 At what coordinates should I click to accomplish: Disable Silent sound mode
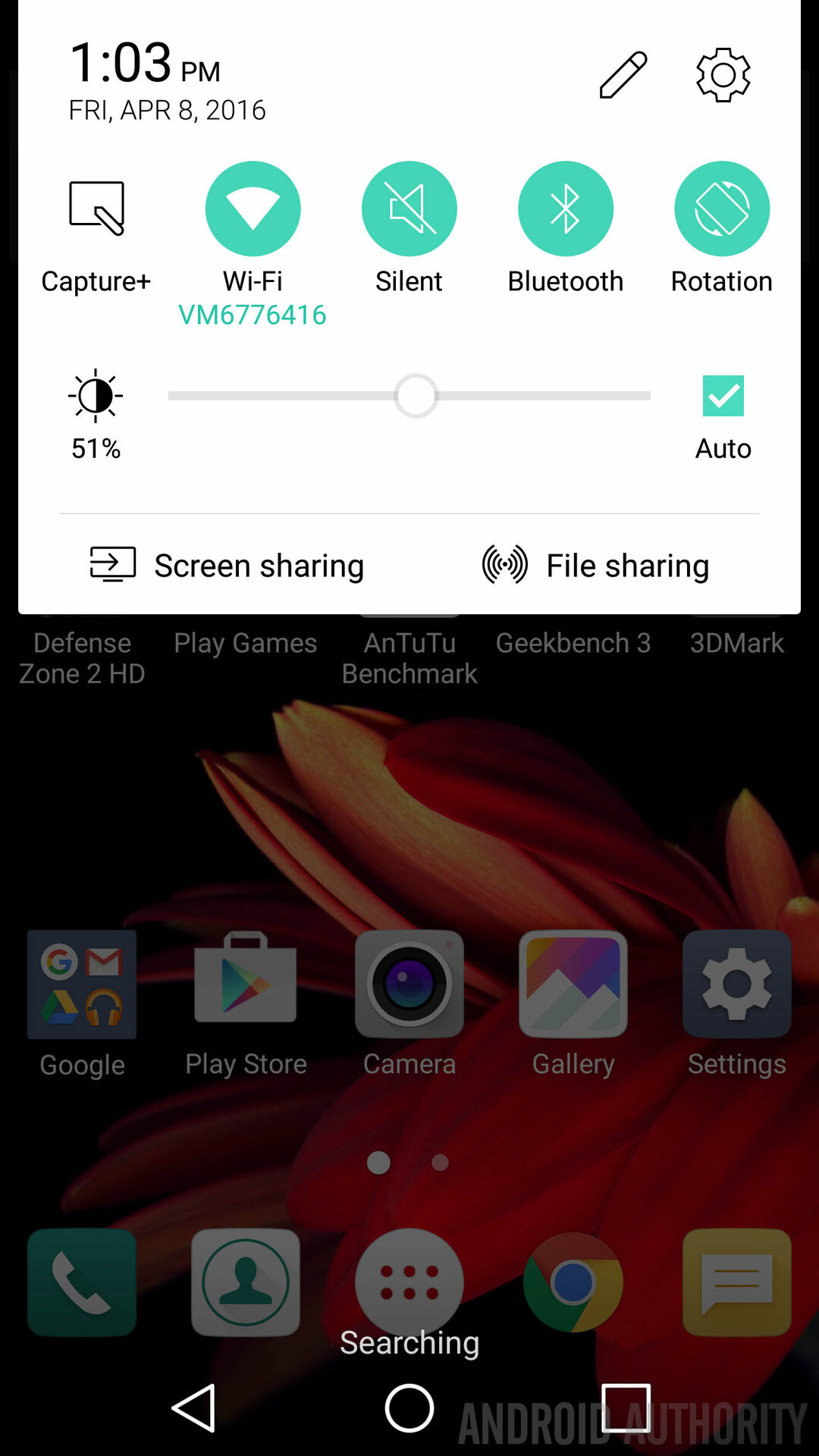pyautogui.click(x=409, y=209)
